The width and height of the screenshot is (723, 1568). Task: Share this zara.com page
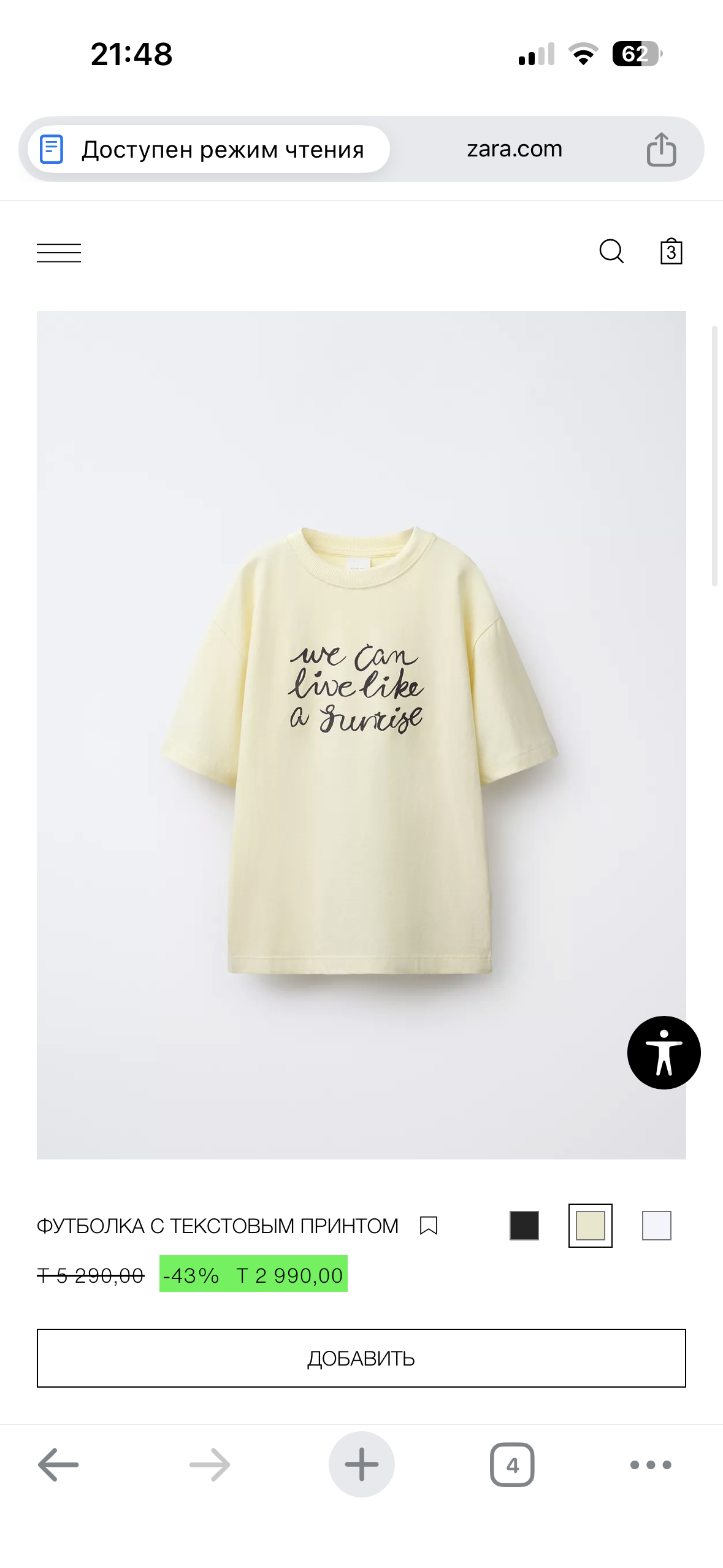tap(661, 150)
